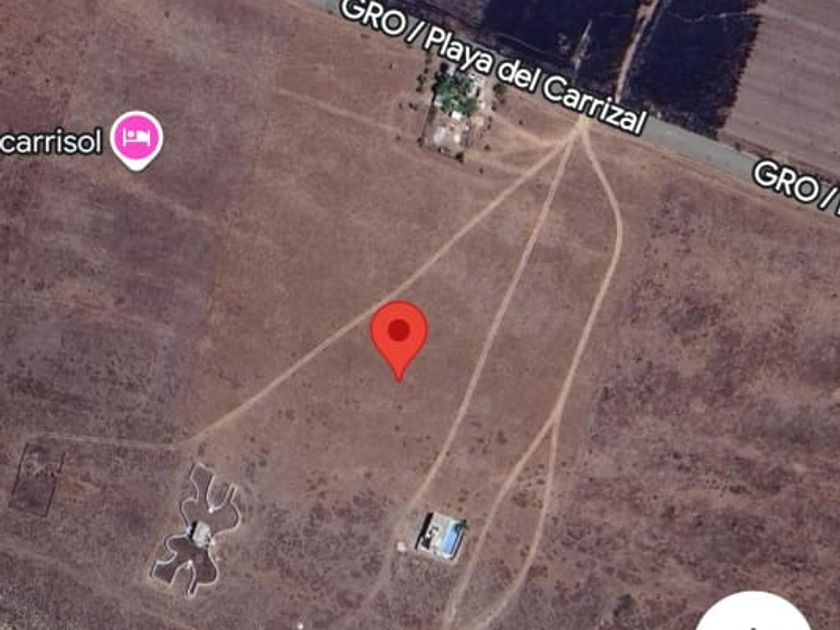Tap the red dropped pin

tap(399, 335)
